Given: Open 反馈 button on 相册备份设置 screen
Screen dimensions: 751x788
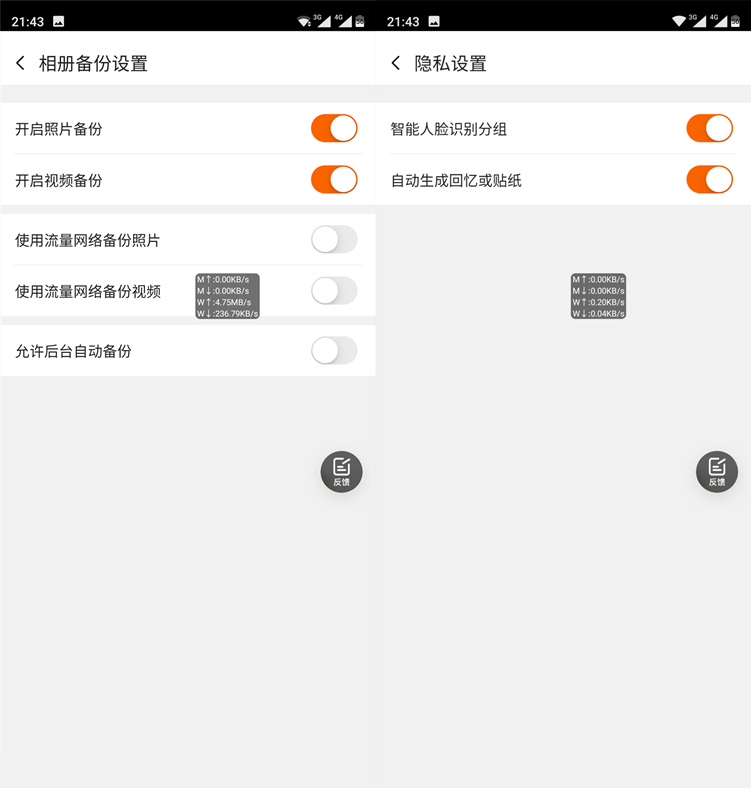Looking at the screenshot, I should tap(341, 472).
